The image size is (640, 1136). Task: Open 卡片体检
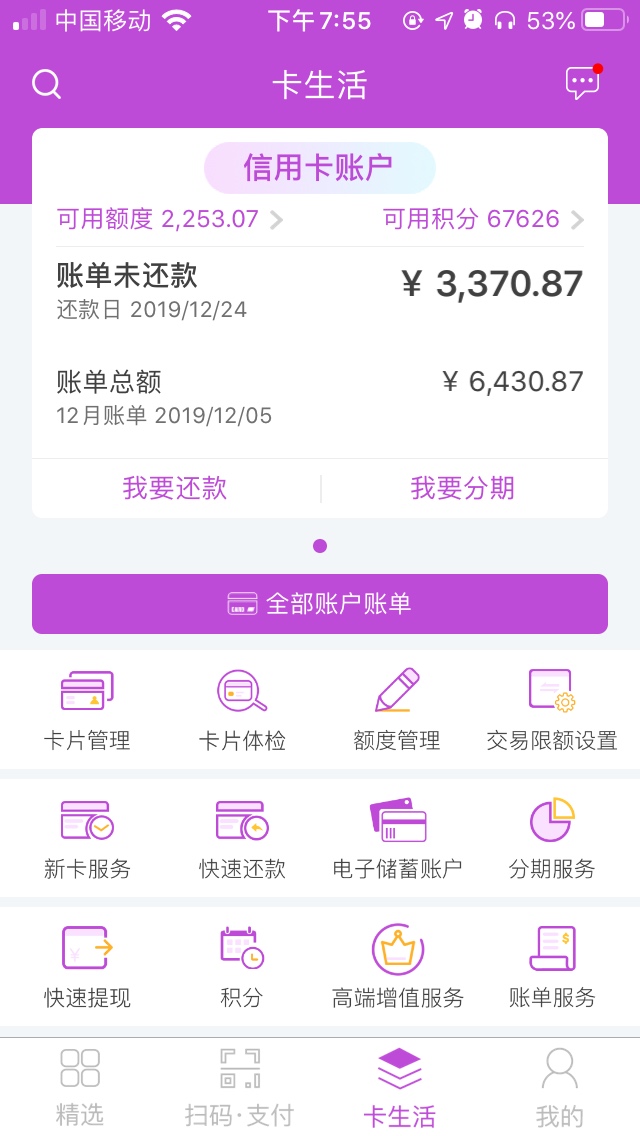(242, 711)
